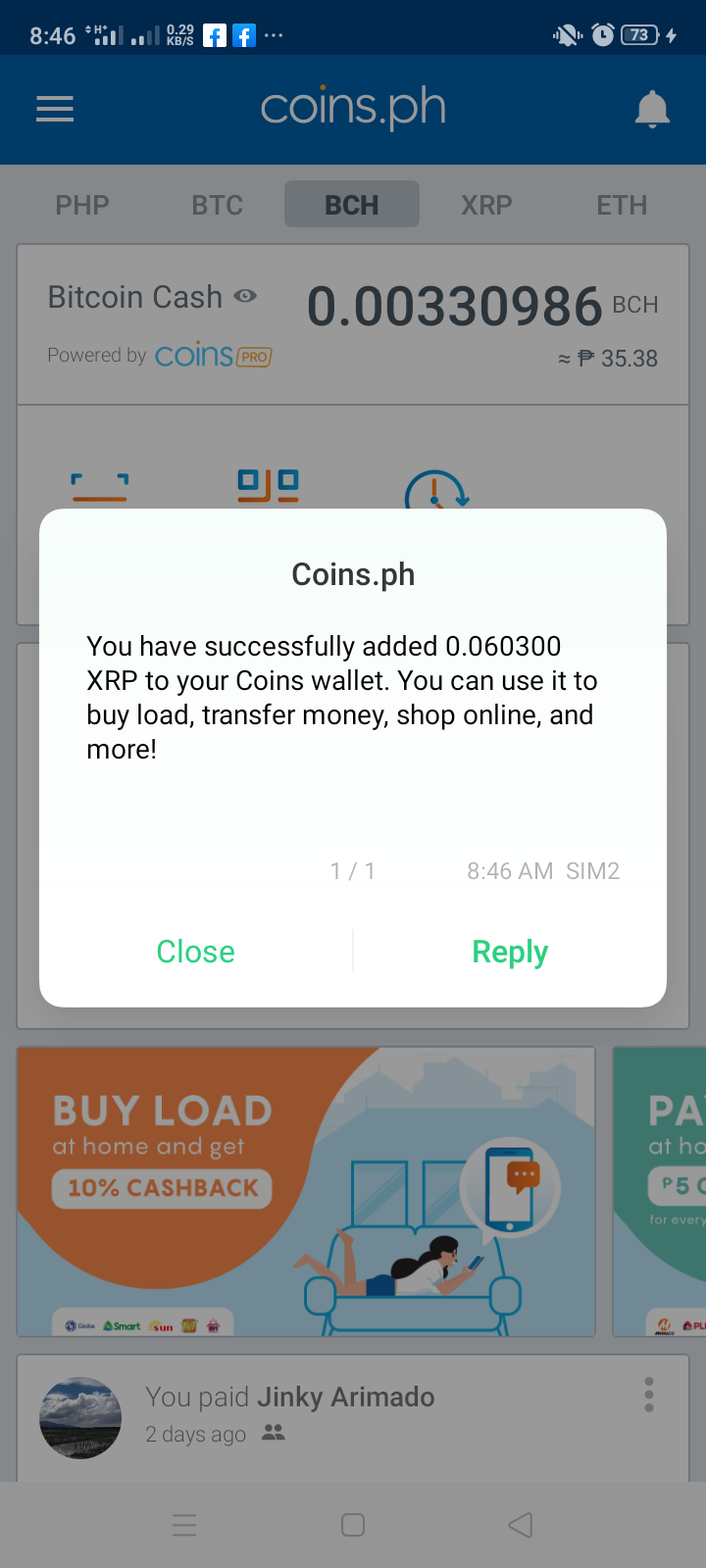Switch to the ETH wallet tab
Image resolution: width=706 pixels, height=1568 pixels.
click(x=622, y=205)
